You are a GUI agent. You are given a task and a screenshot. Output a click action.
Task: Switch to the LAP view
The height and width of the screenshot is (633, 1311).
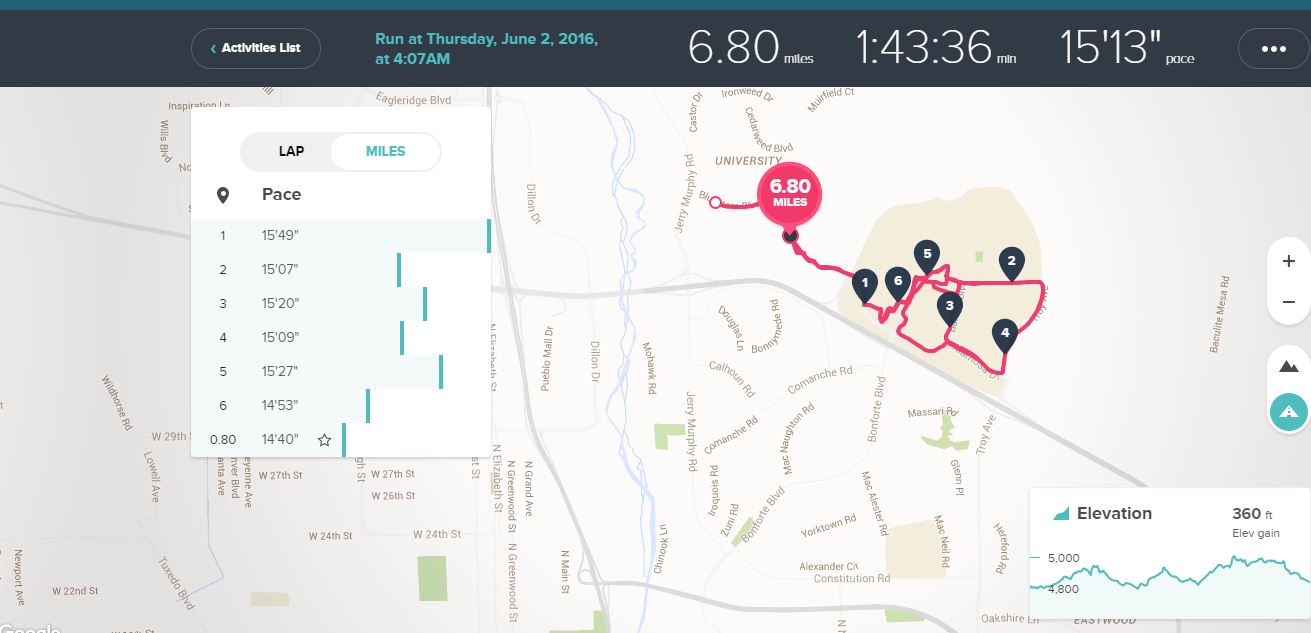(290, 151)
